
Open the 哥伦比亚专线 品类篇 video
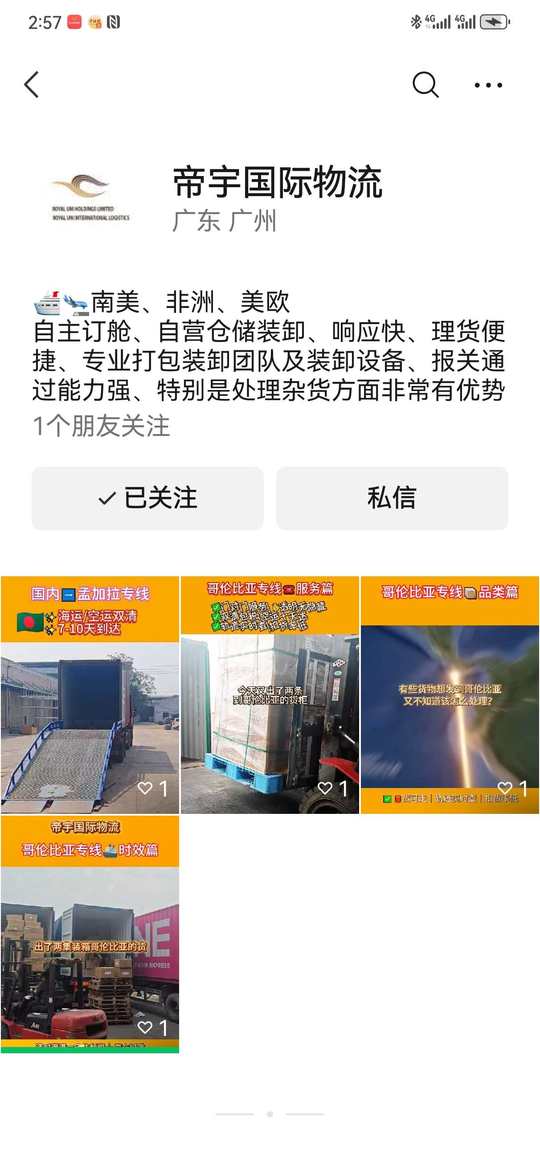450,695
